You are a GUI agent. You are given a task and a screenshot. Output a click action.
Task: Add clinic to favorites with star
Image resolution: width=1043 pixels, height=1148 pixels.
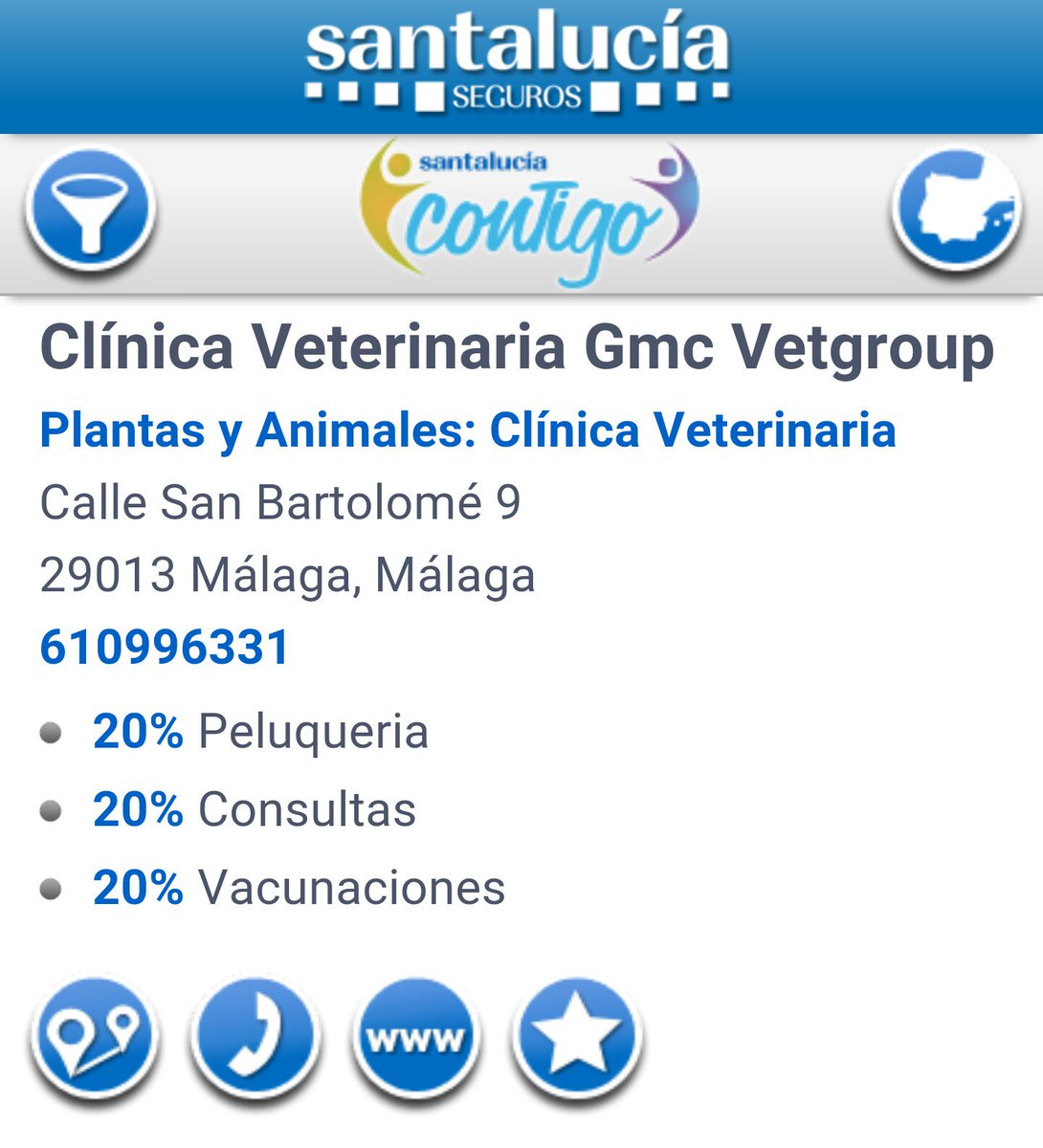pos(576,1038)
